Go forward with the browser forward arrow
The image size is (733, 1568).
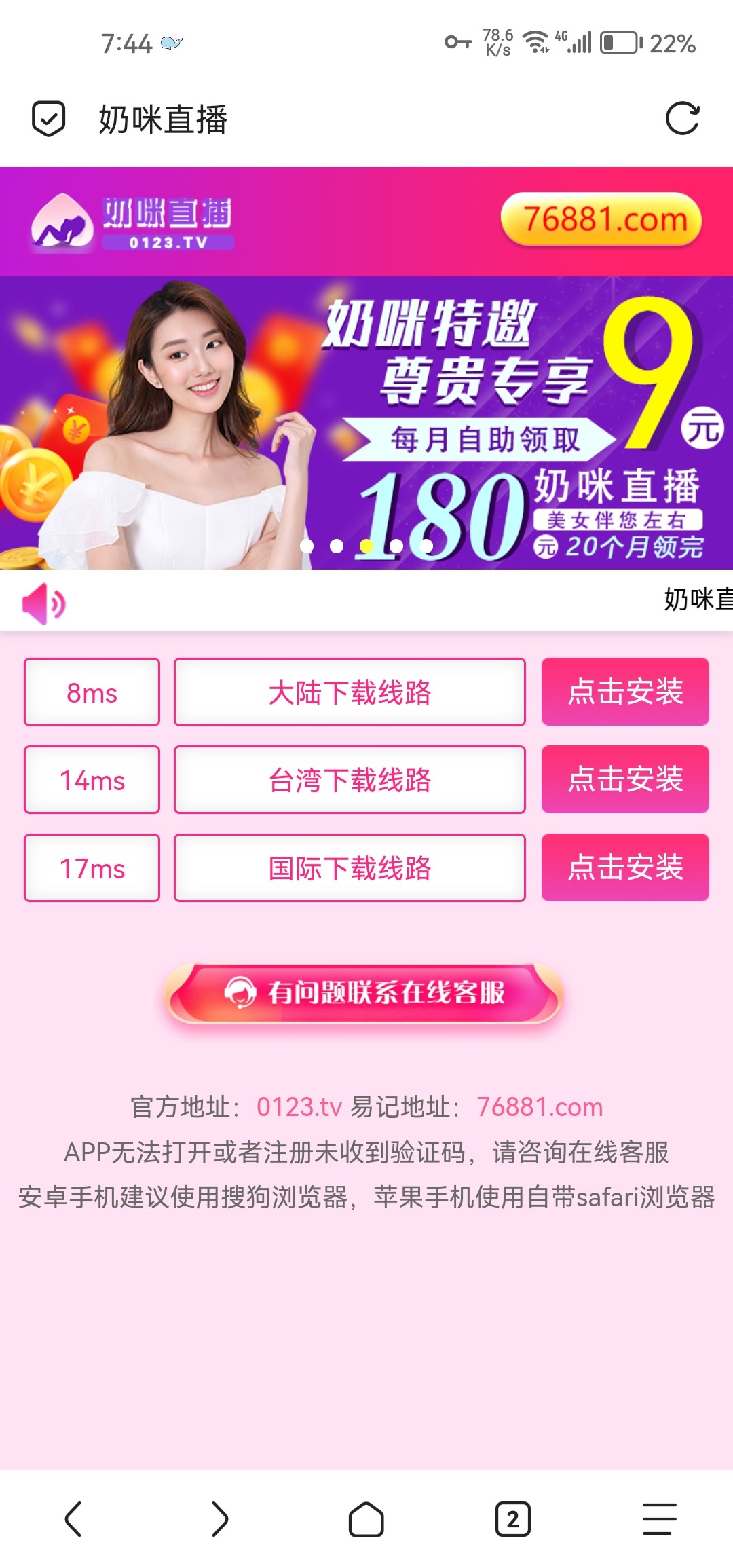tap(220, 1518)
